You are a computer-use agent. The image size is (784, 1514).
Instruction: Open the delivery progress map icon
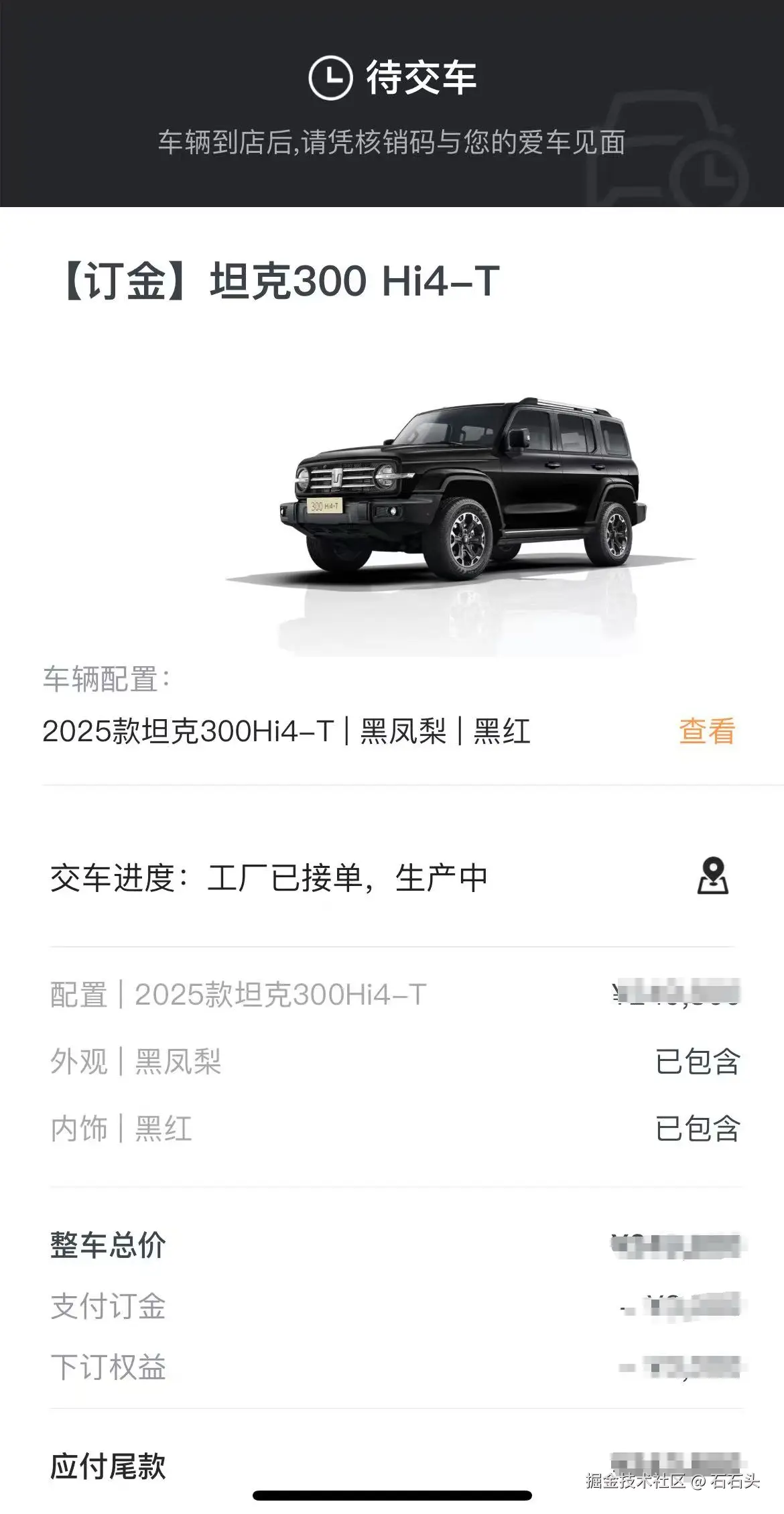[x=712, y=877]
